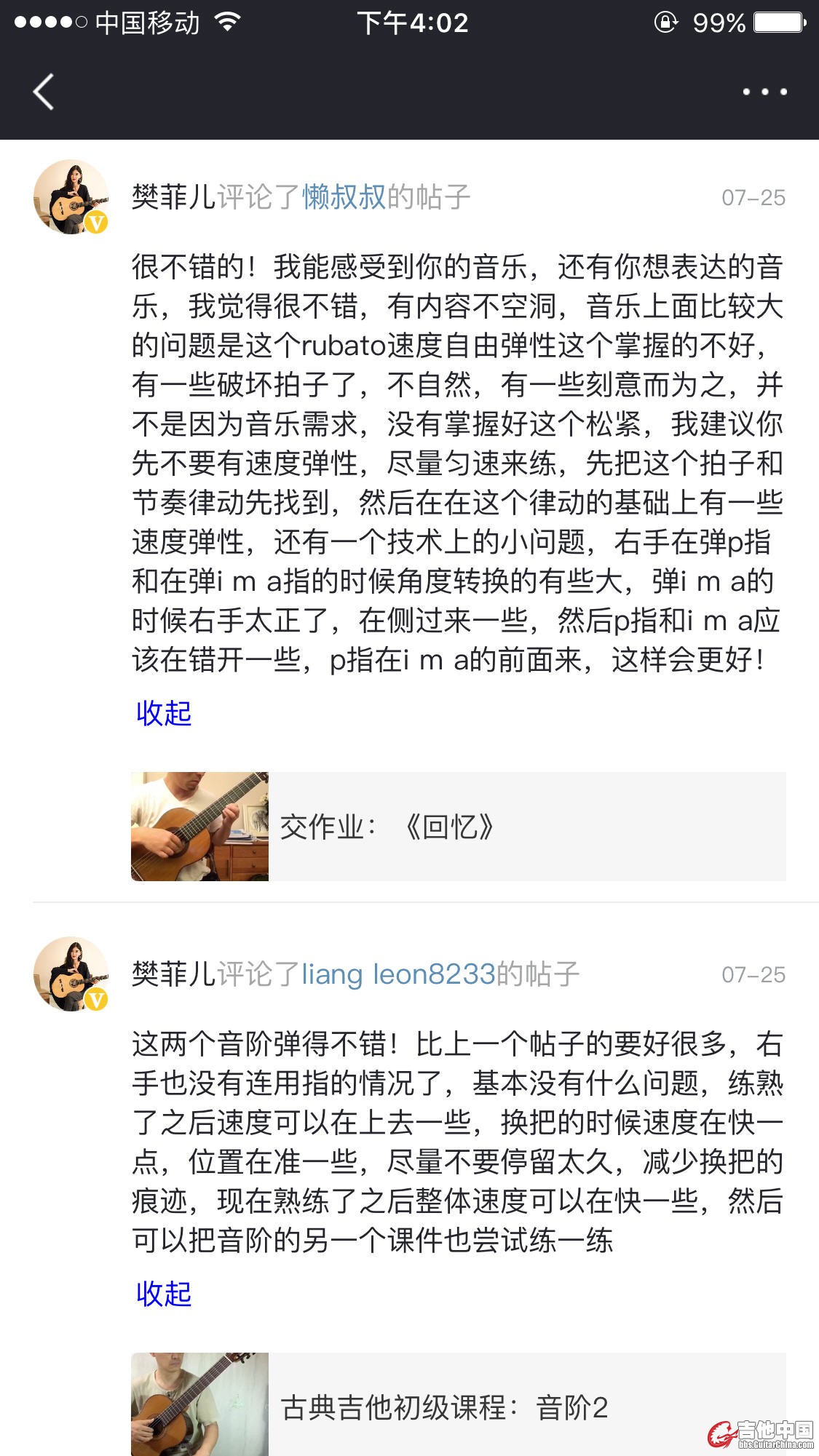Open liang leon8233's profile link
This screenshot has height=1456, width=819.
pos(398,974)
